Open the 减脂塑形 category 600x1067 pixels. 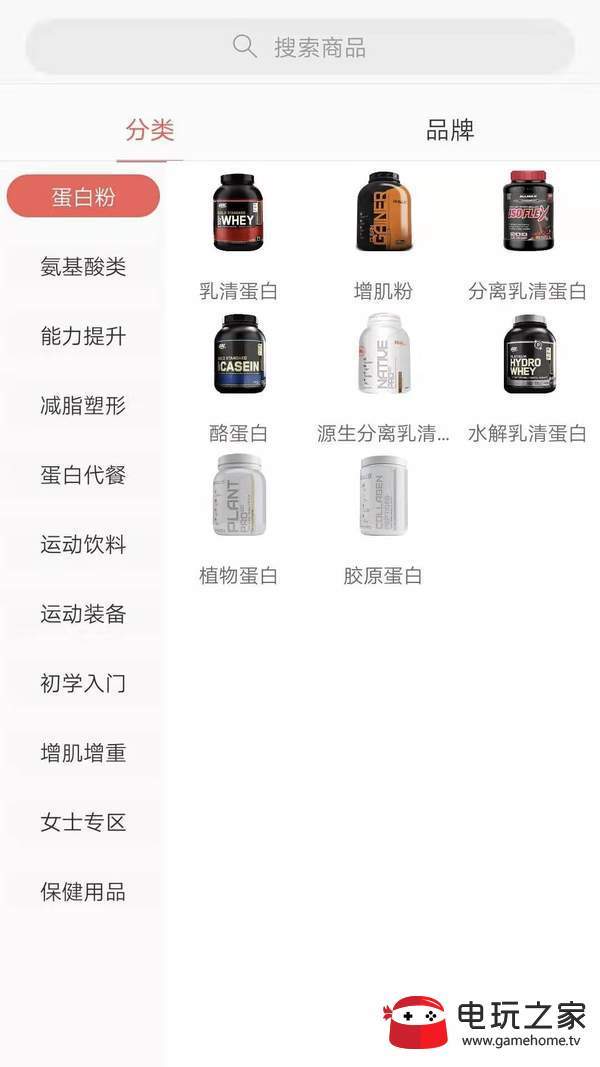pos(83,405)
